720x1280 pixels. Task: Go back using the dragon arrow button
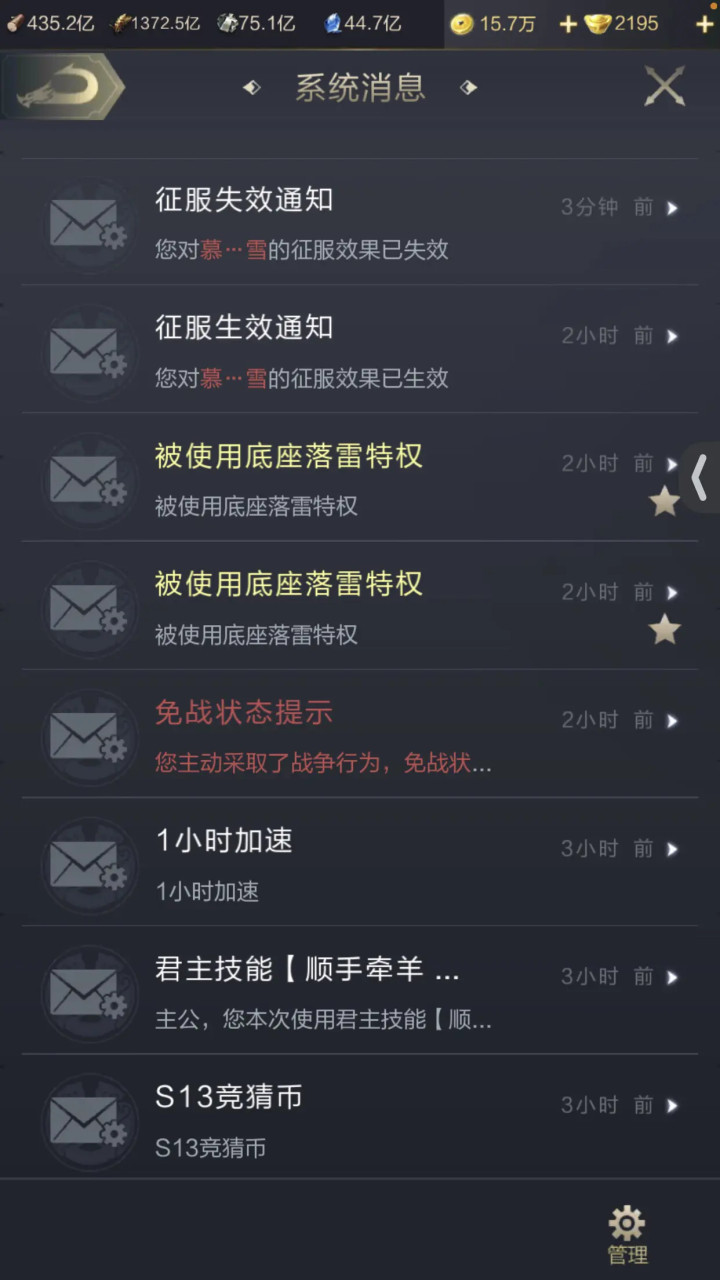pos(62,87)
